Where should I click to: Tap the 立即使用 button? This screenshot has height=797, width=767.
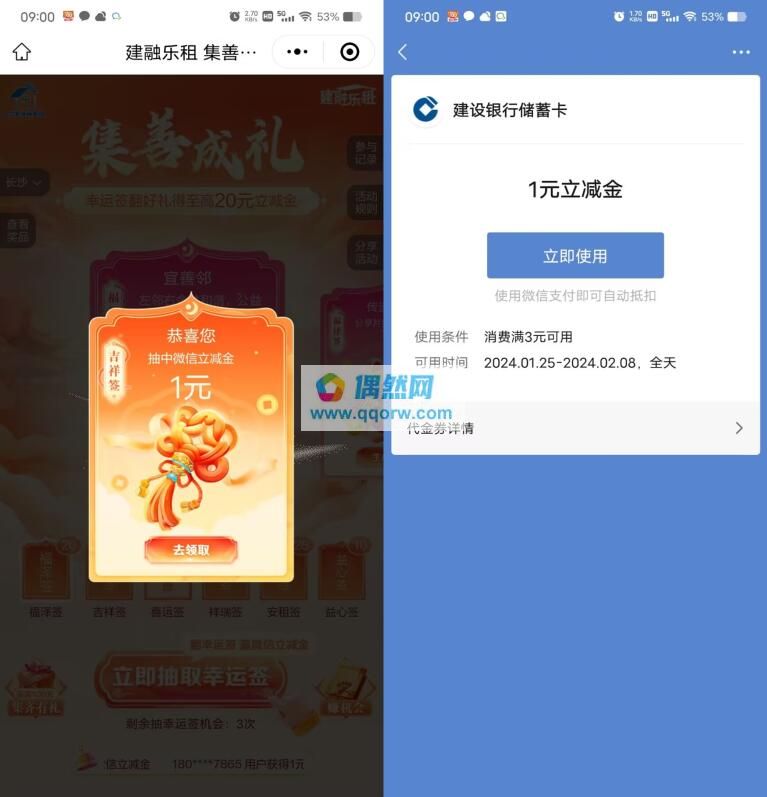(575, 256)
